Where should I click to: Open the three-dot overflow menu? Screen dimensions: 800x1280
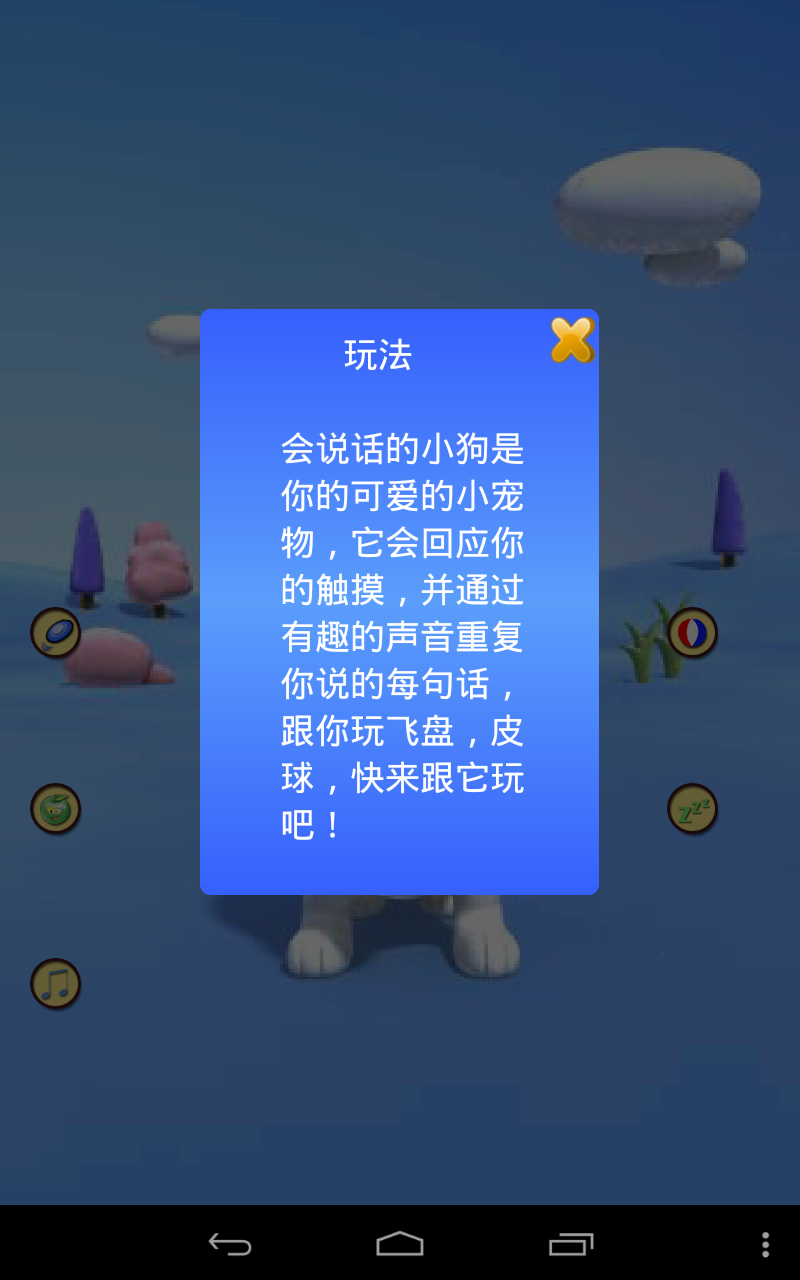[766, 1244]
